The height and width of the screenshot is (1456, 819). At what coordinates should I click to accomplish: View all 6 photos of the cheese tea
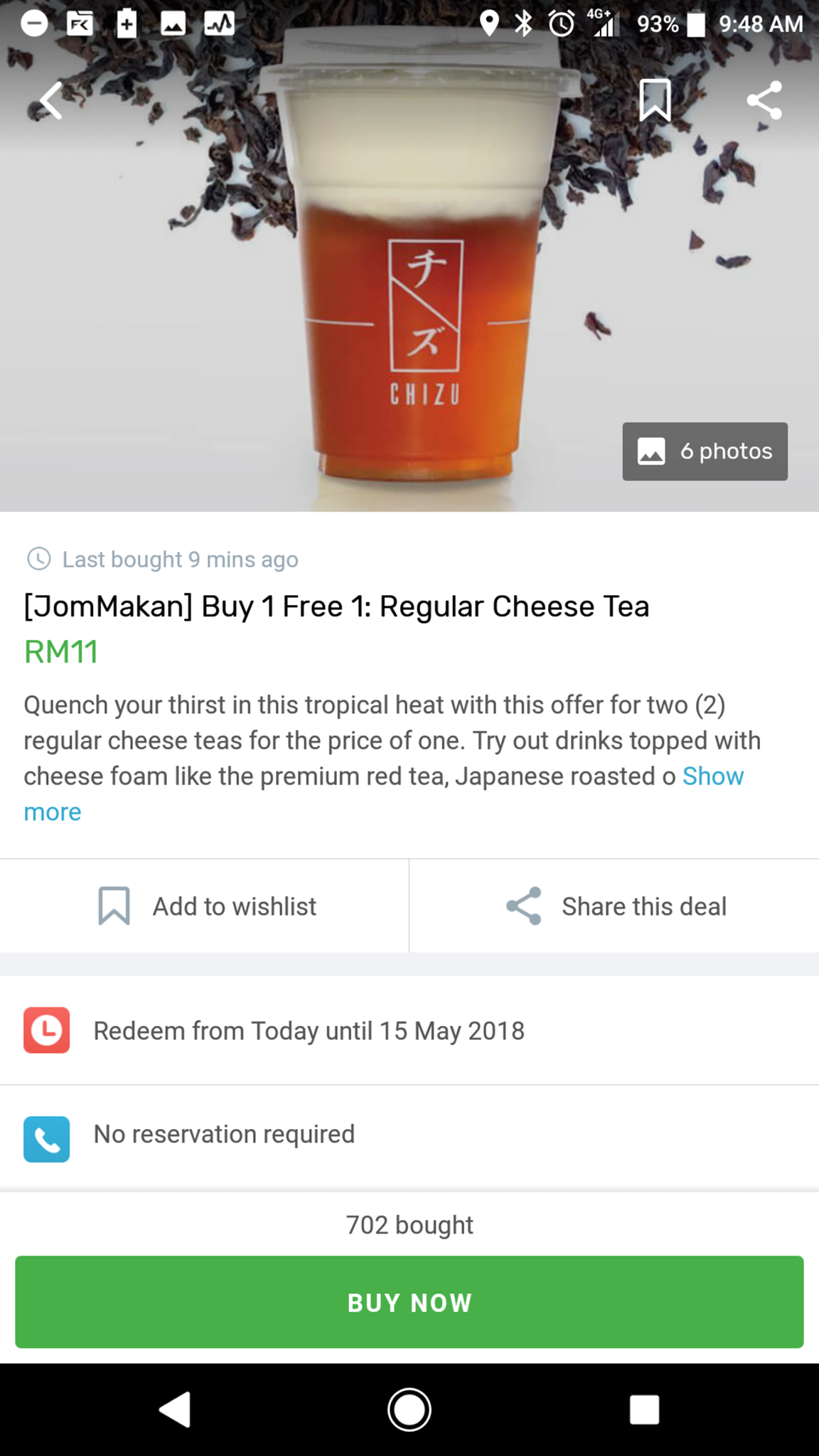(x=705, y=451)
